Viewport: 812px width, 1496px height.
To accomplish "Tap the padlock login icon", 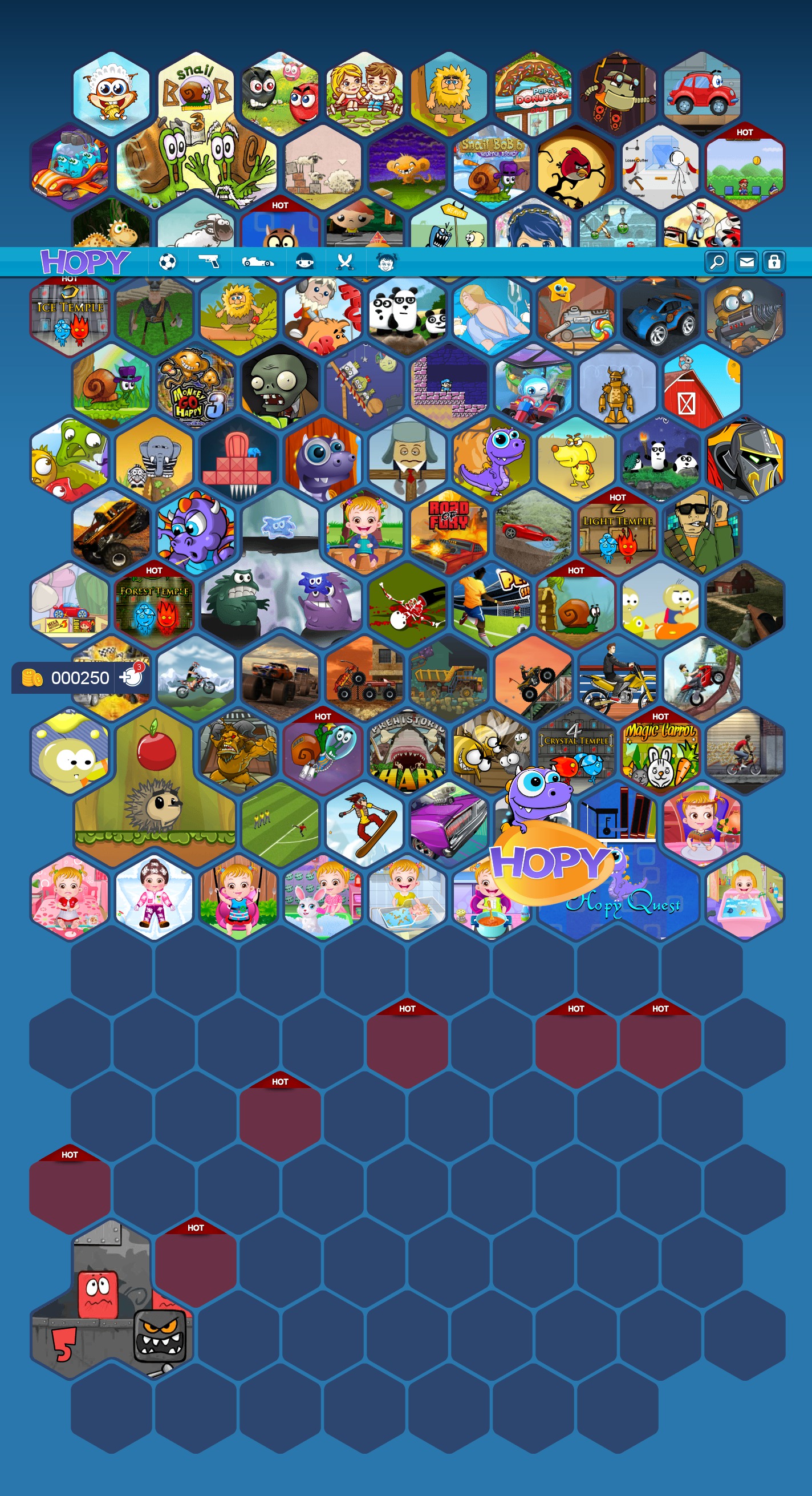I will (774, 262).
